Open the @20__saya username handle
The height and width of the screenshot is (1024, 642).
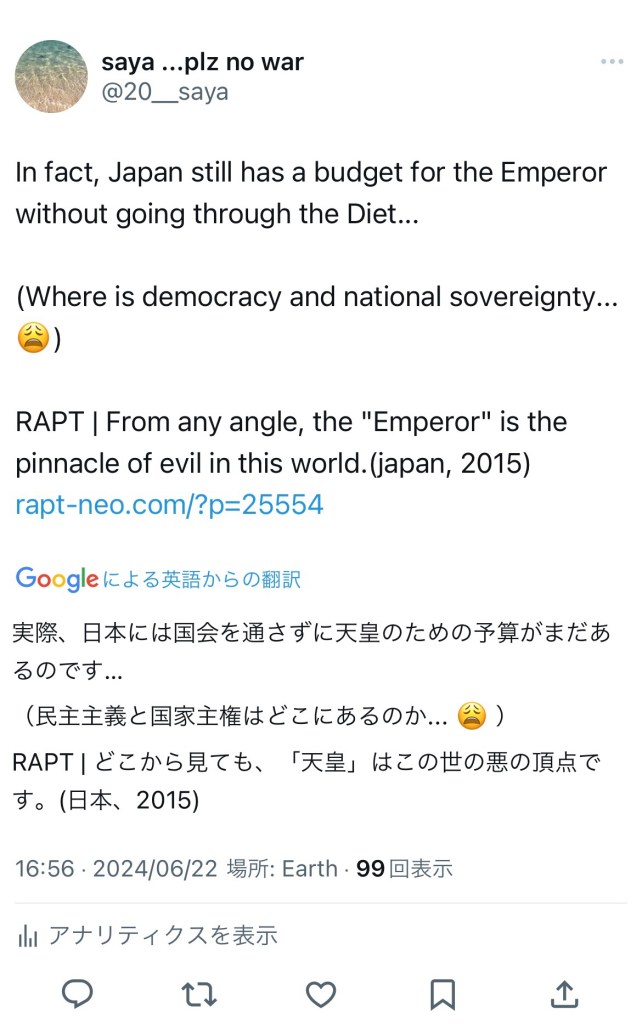click(x=165, y=92)
